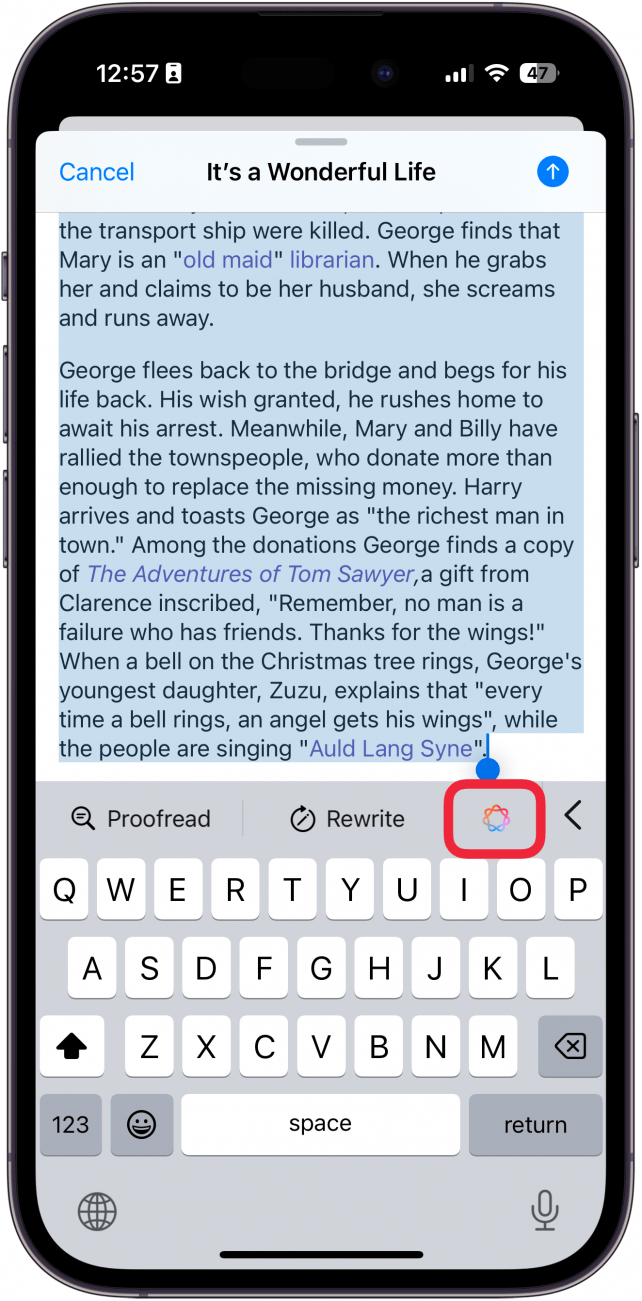Screen dimensions: 642x1301
Task: Enable the shift key
Action: click(x=71, y=1047)
